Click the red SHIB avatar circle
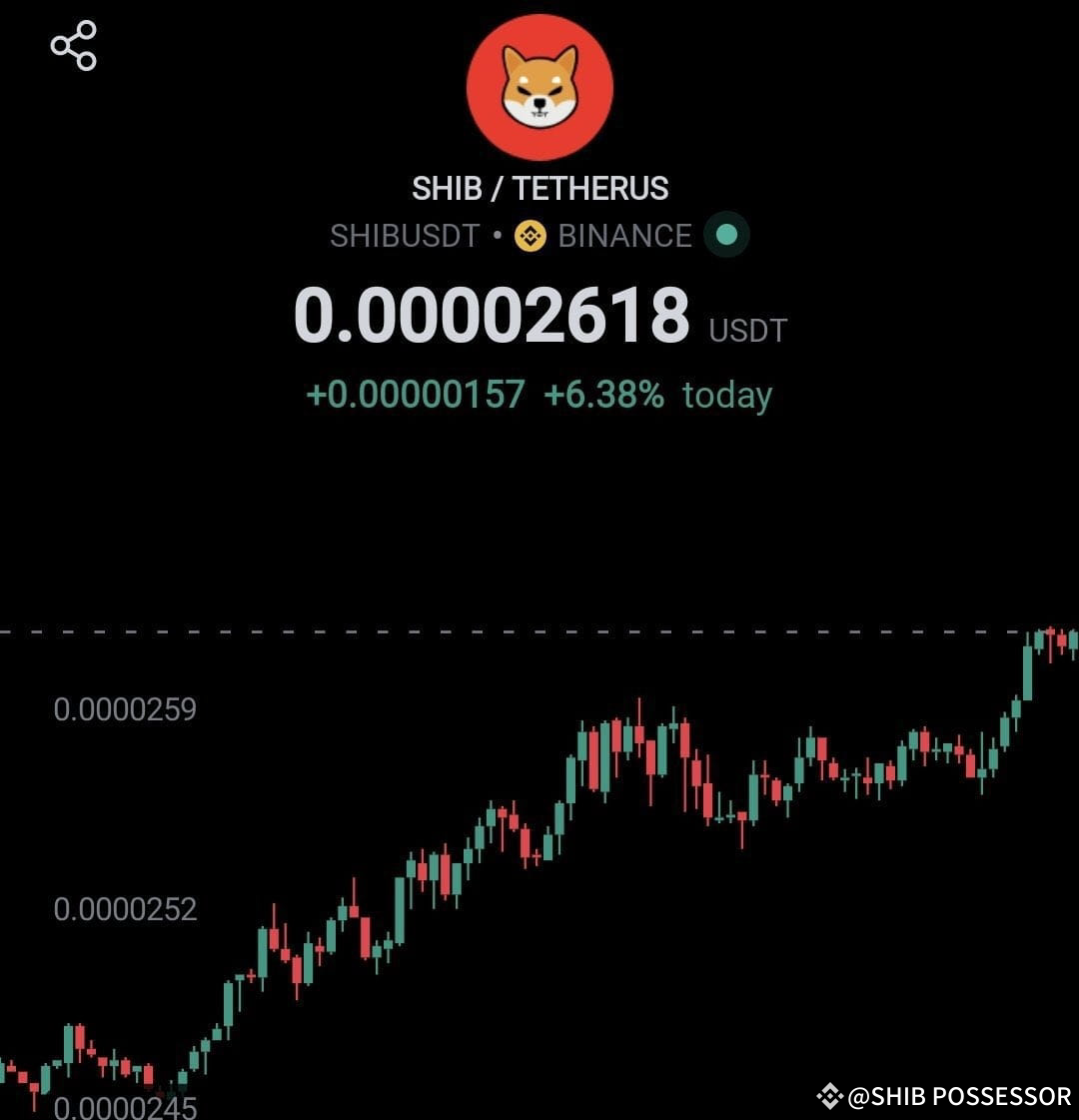Screen dimensions: 1079x1120 (x=539, y=86)
